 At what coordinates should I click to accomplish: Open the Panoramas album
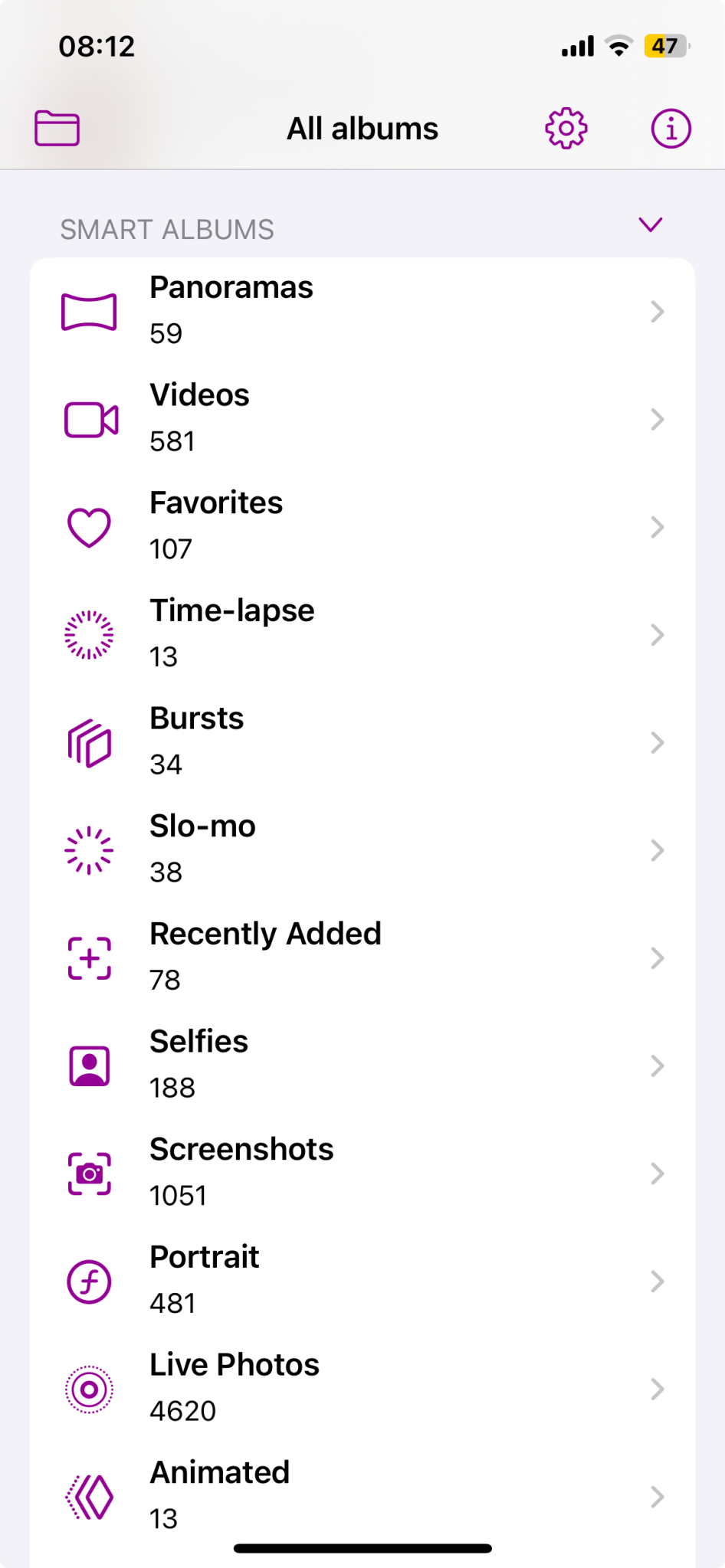click(x=362, y=311)
